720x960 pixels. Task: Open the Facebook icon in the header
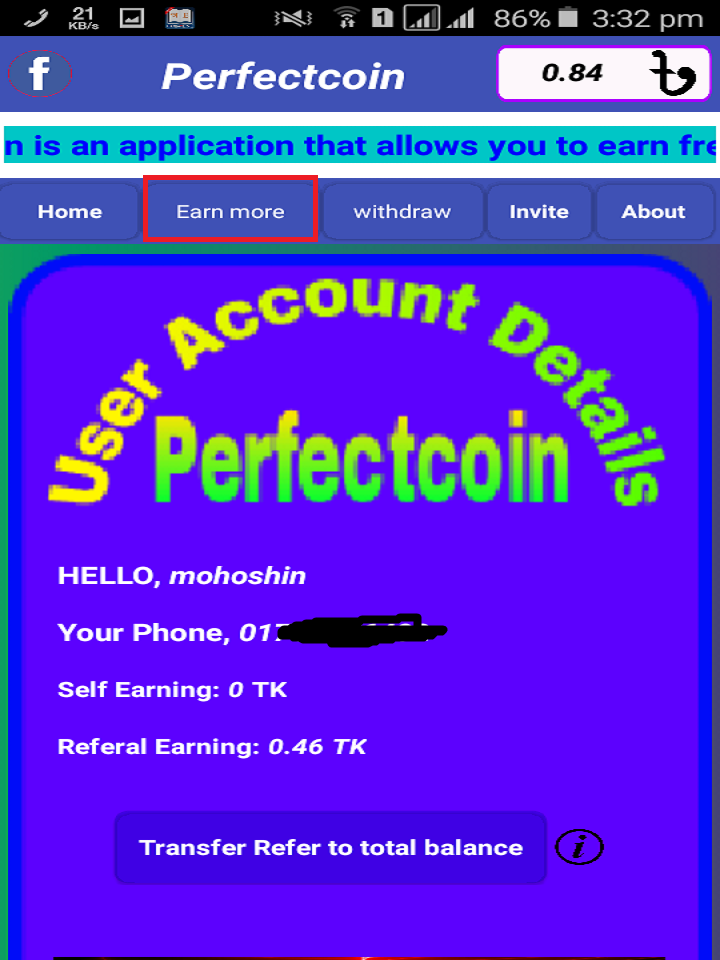[x=40, y=74]
